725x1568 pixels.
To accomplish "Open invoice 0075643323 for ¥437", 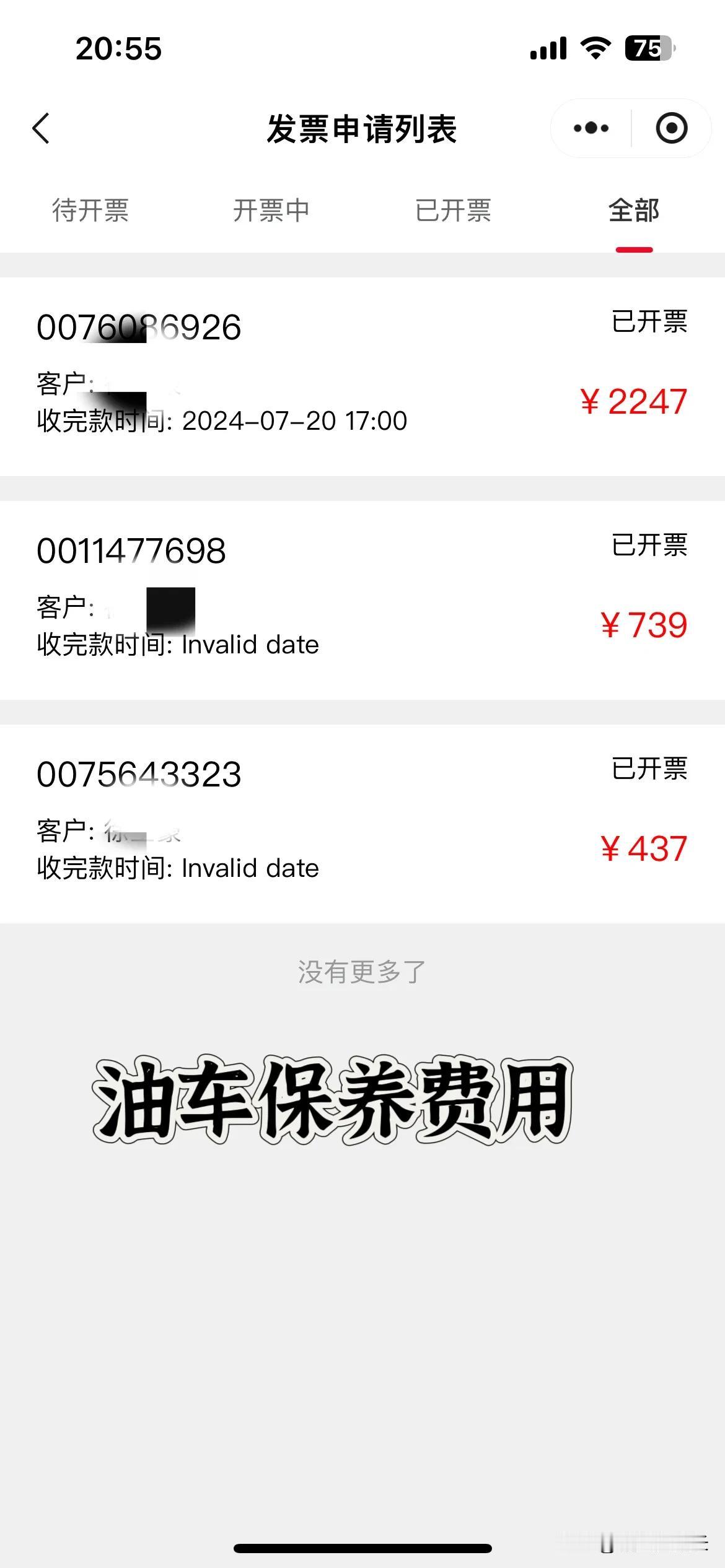I will (x=362, y=824).
